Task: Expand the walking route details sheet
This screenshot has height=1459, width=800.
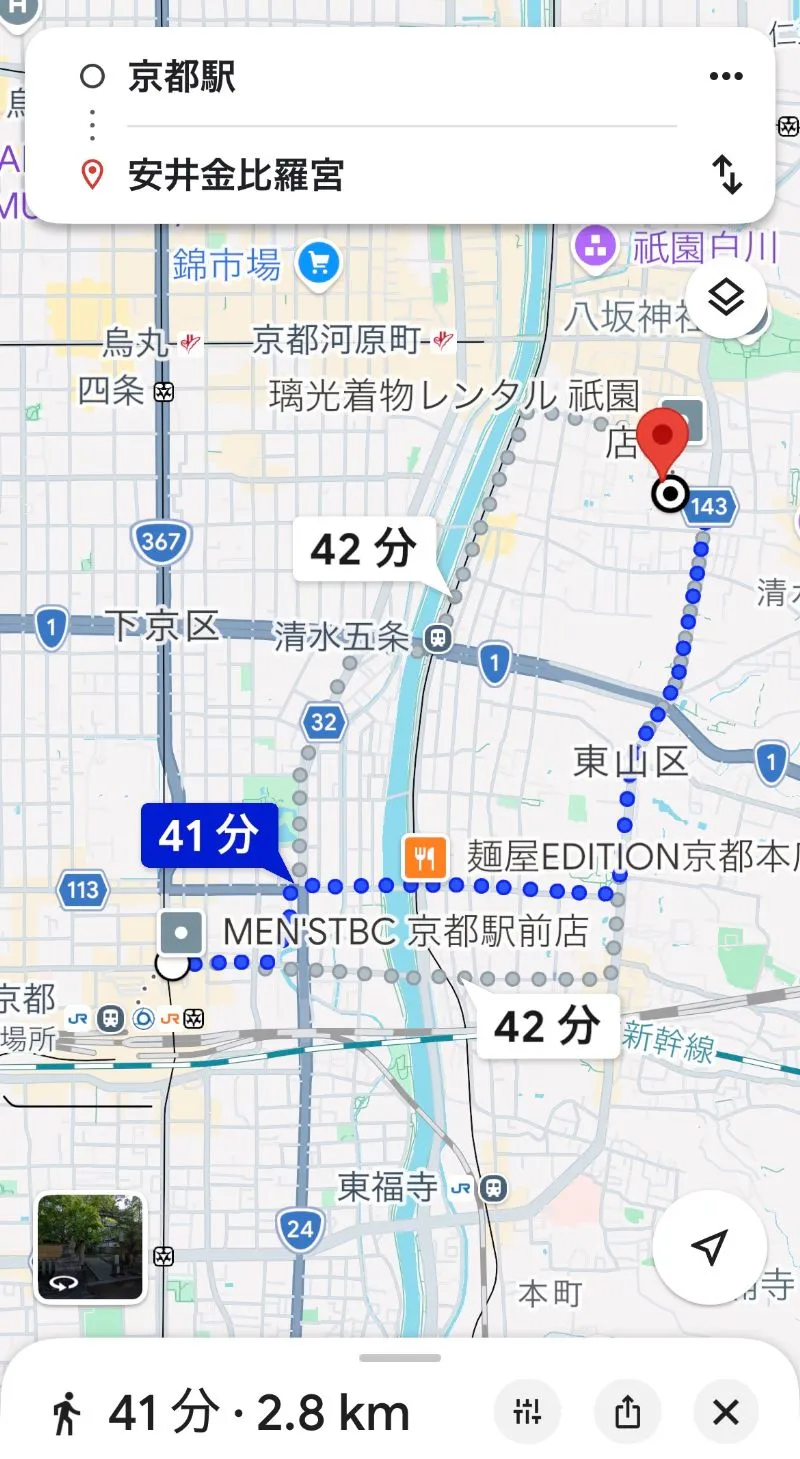Action: 400,1358
